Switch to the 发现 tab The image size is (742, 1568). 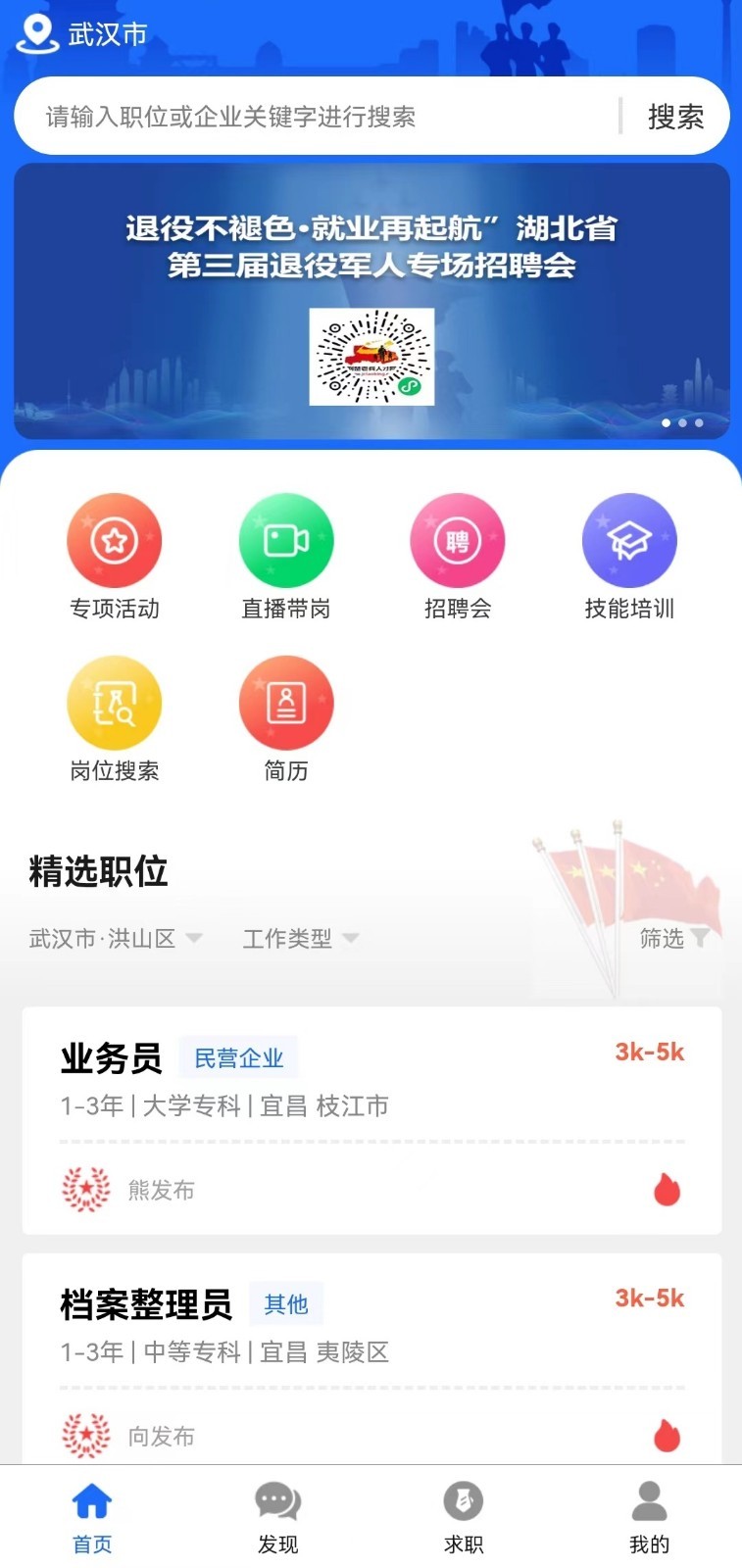point(277,1517)
